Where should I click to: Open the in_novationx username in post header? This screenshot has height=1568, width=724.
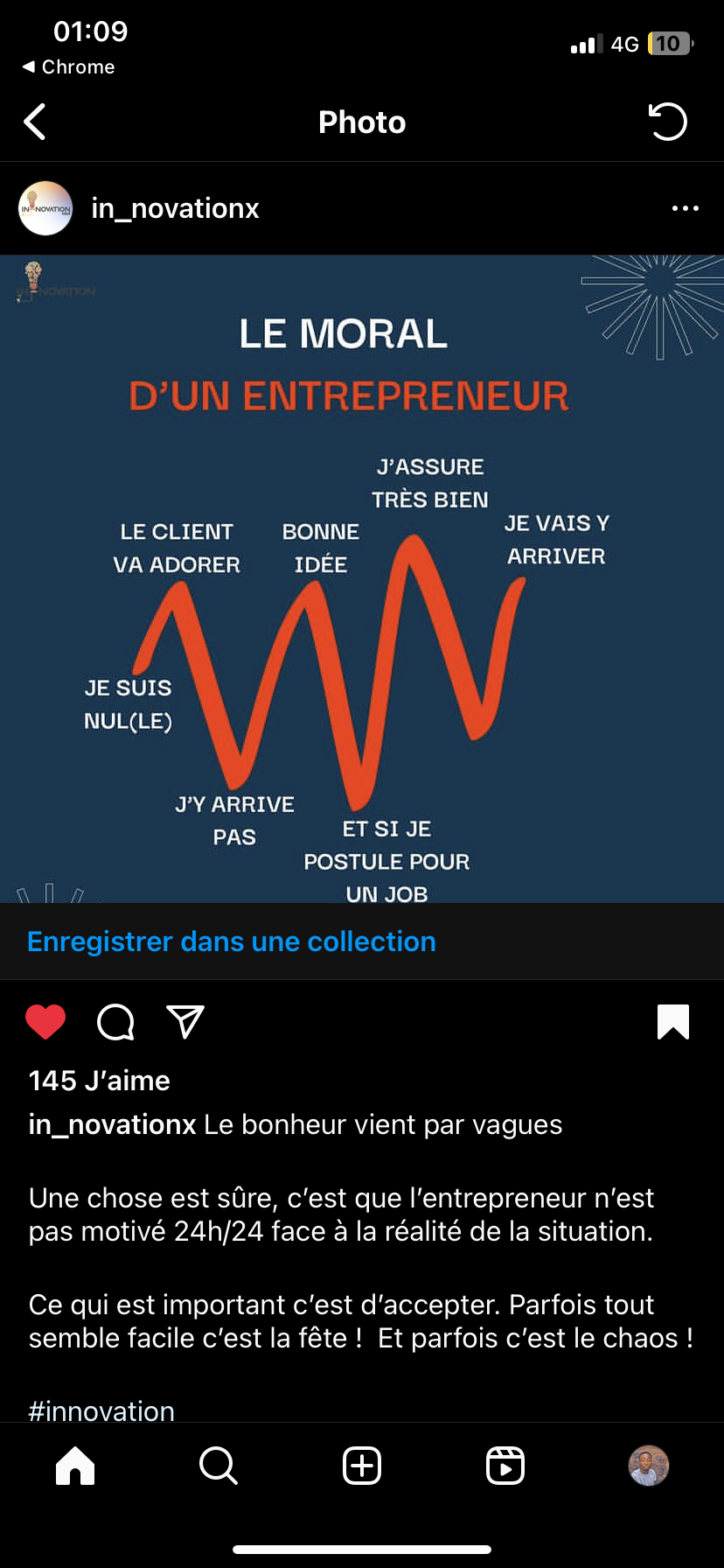[175, 208]
